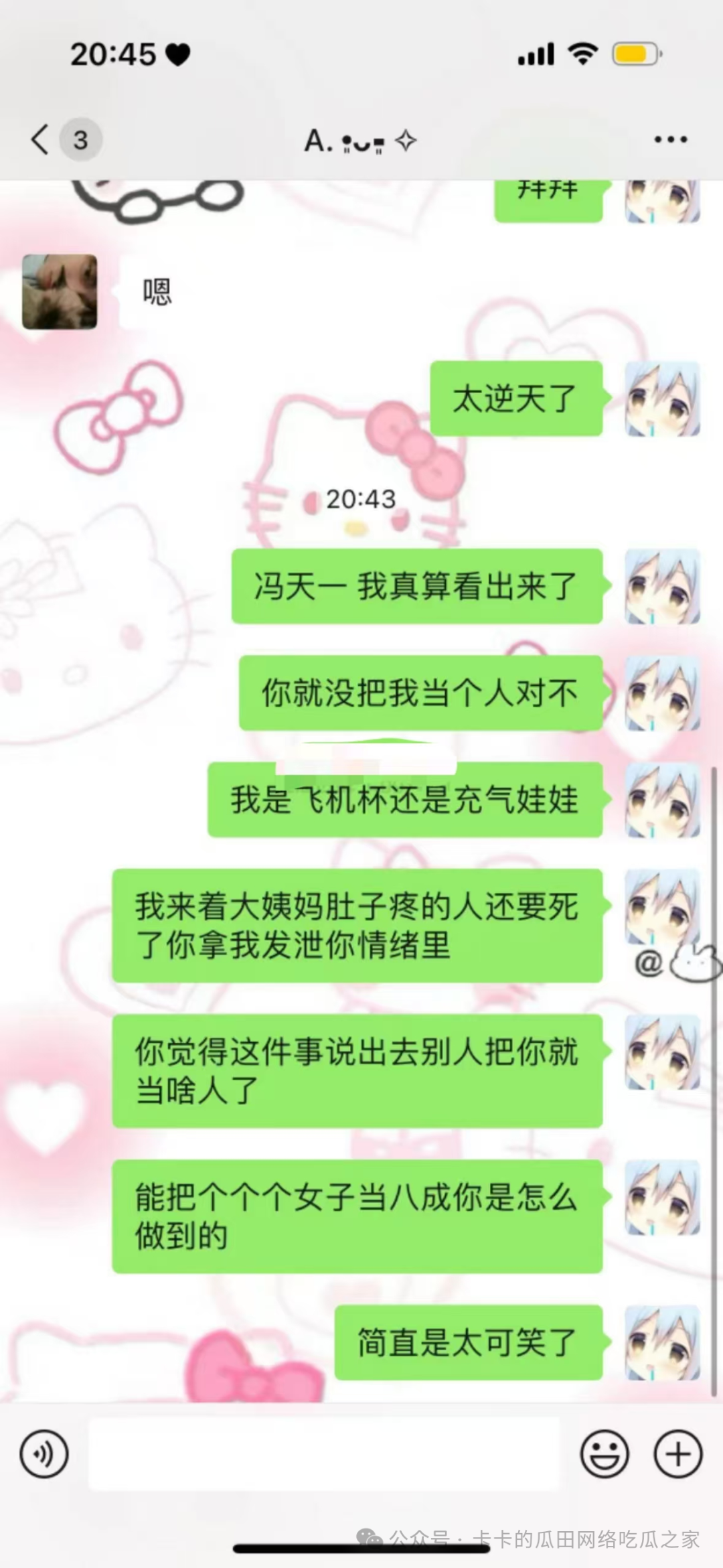Open the contact's avatar beside 嗯
Image resolution: width=723 pixels, height=1568 pixels.
(x=60, y=291)
